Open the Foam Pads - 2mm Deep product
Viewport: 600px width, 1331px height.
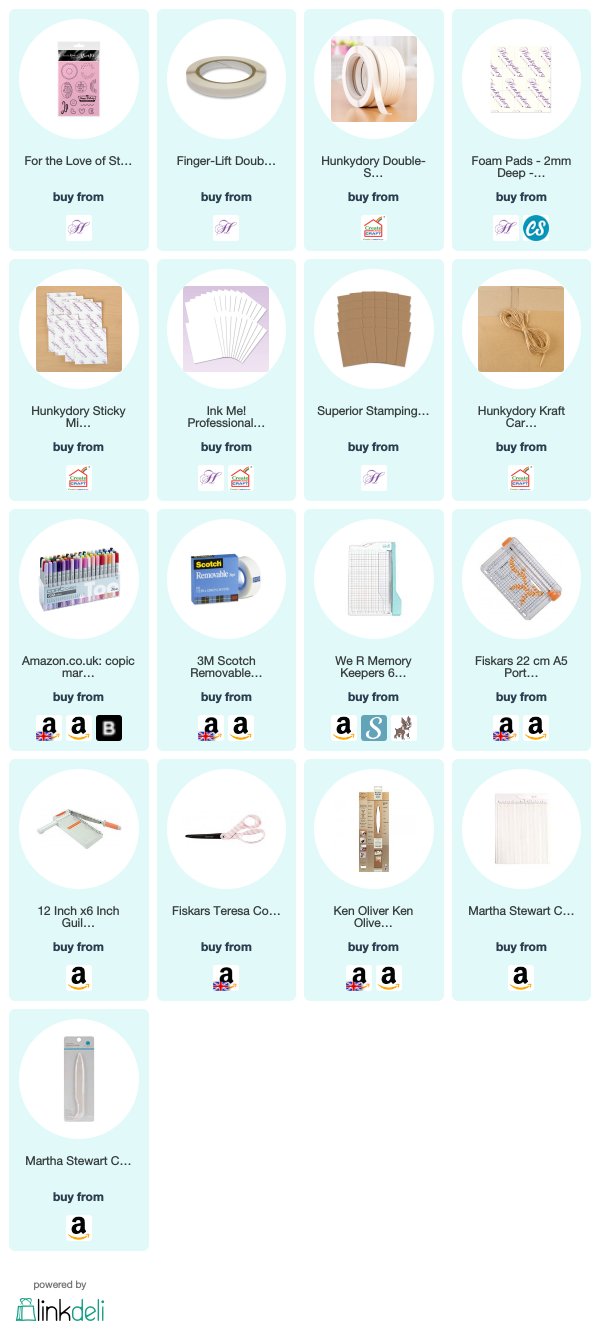coord(522,130)
